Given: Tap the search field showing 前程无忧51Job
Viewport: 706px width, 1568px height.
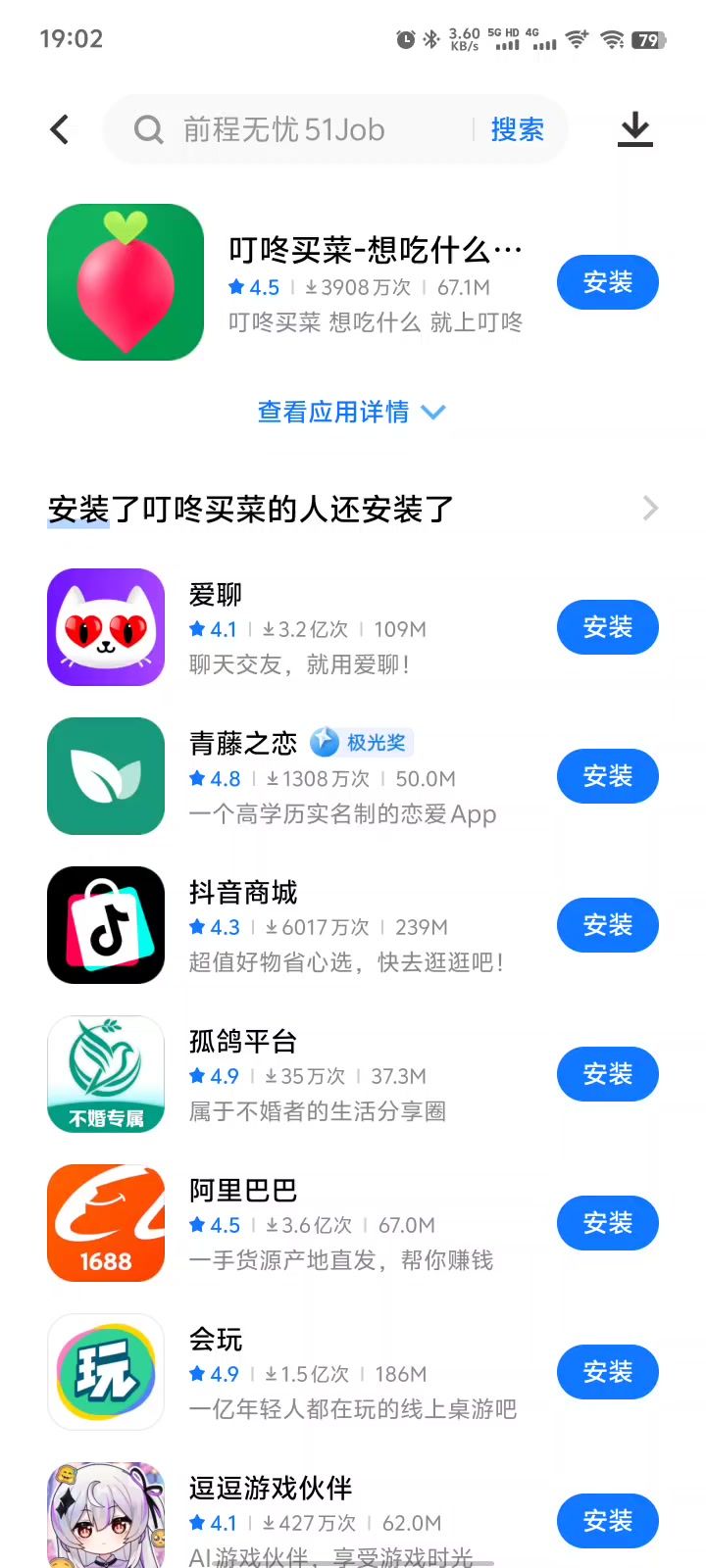Looking at the screenshot, I should tap(294, 129).
